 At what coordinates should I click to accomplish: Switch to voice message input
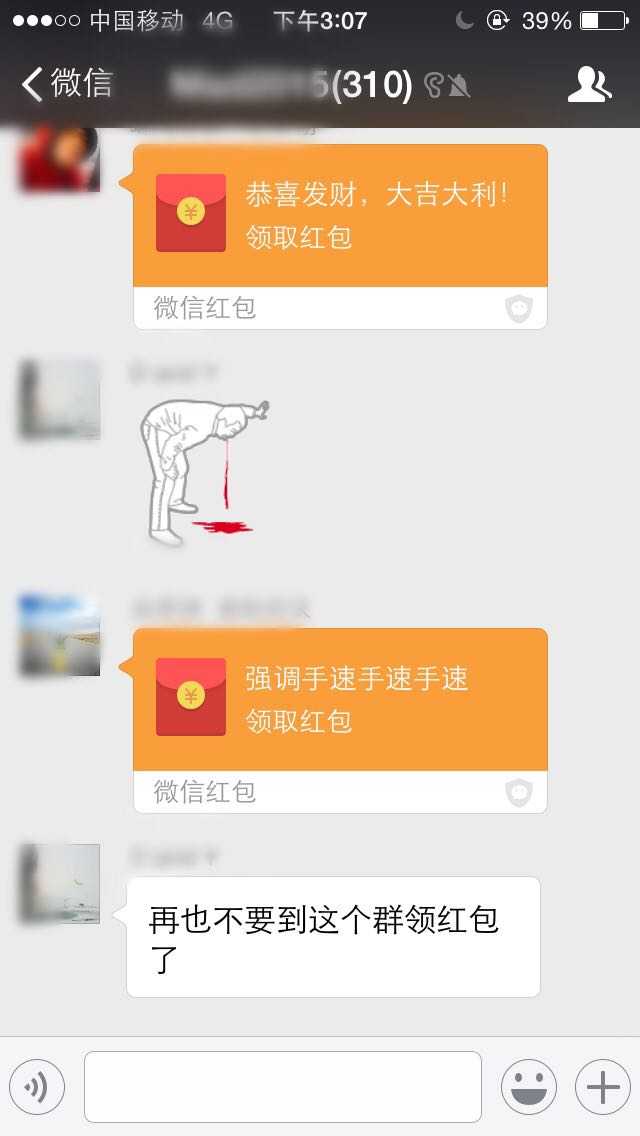tap(37, 1087)
